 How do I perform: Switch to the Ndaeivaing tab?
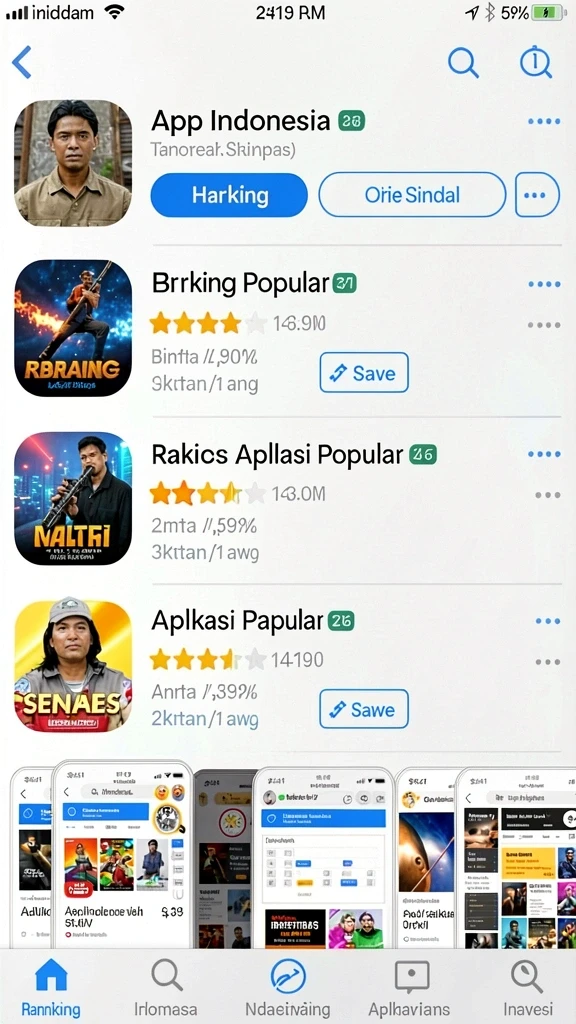[288, 989]
